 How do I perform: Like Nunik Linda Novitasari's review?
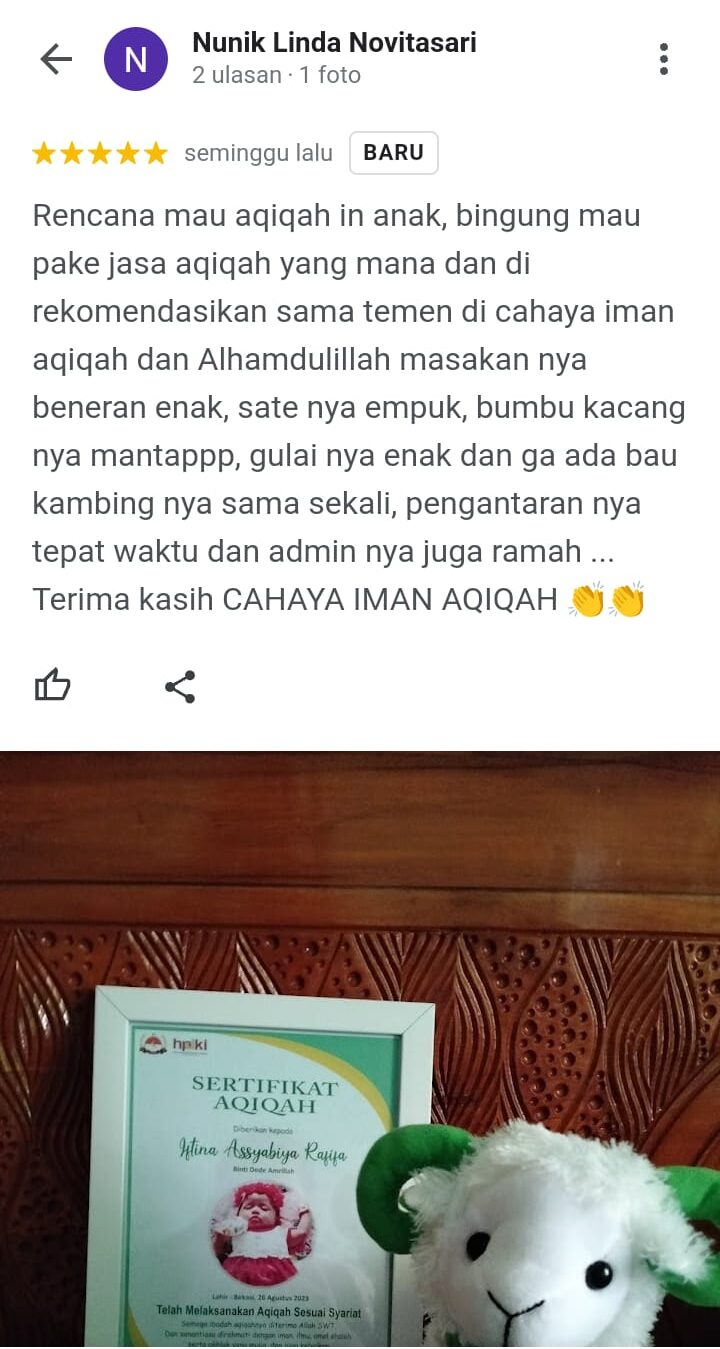tap(53, 686)
